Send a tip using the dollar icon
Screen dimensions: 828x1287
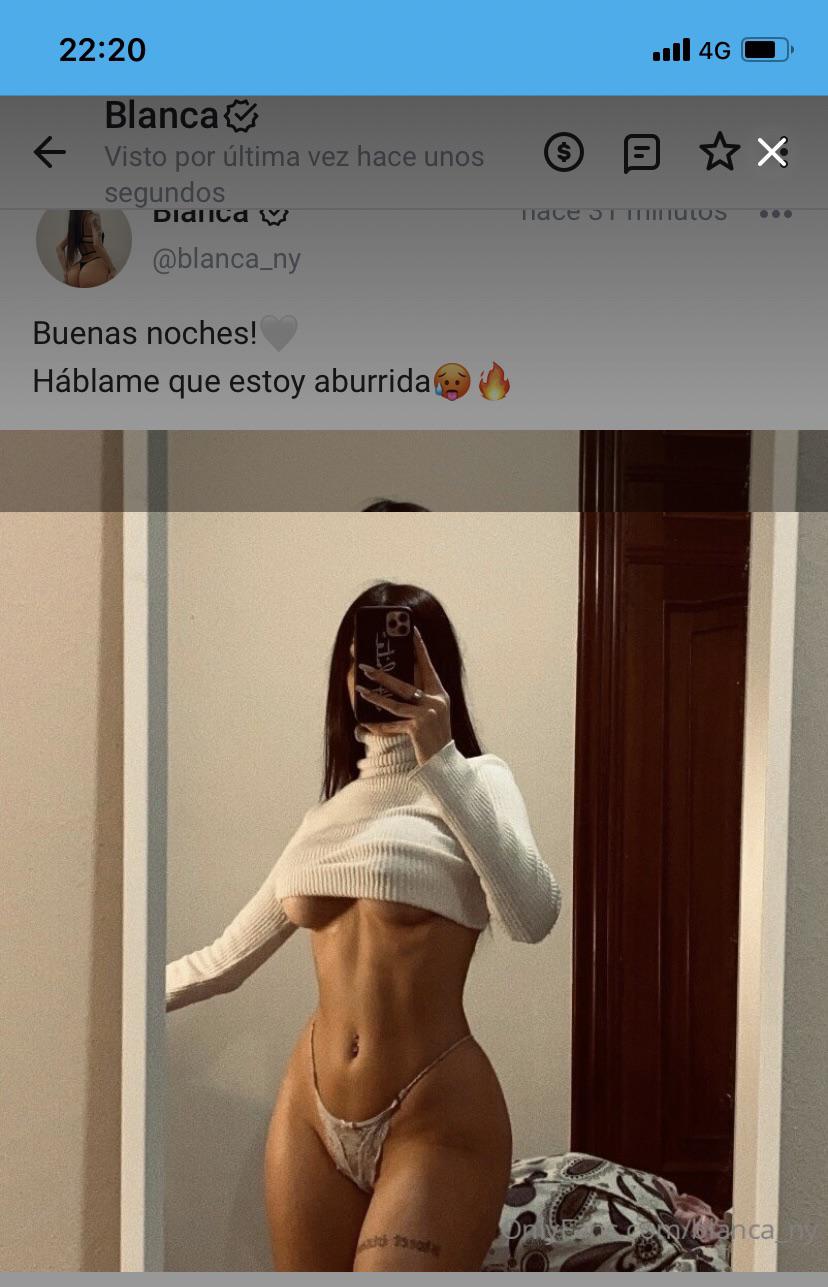tap(563, 152)
